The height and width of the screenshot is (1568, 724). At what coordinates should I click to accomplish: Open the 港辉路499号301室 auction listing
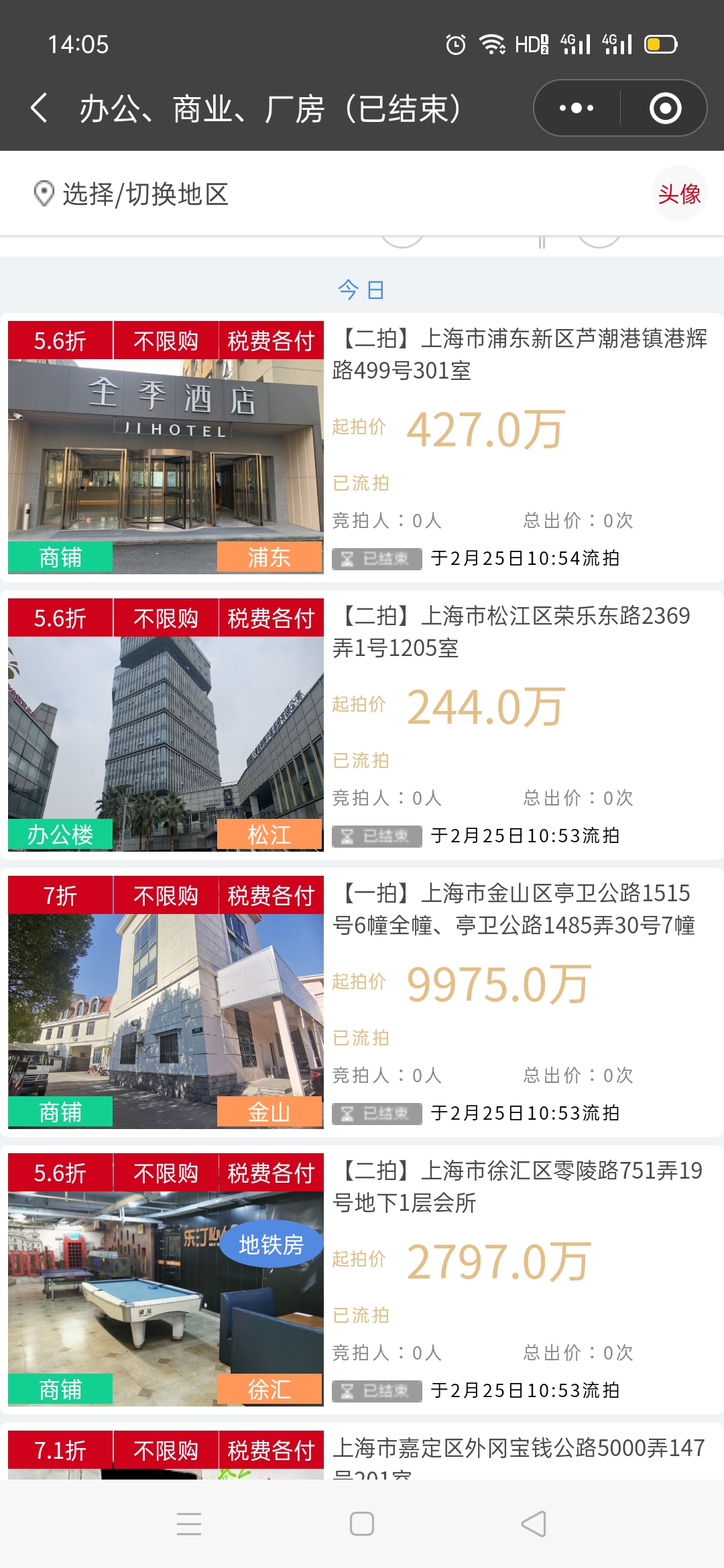click(x=362, y=448)
